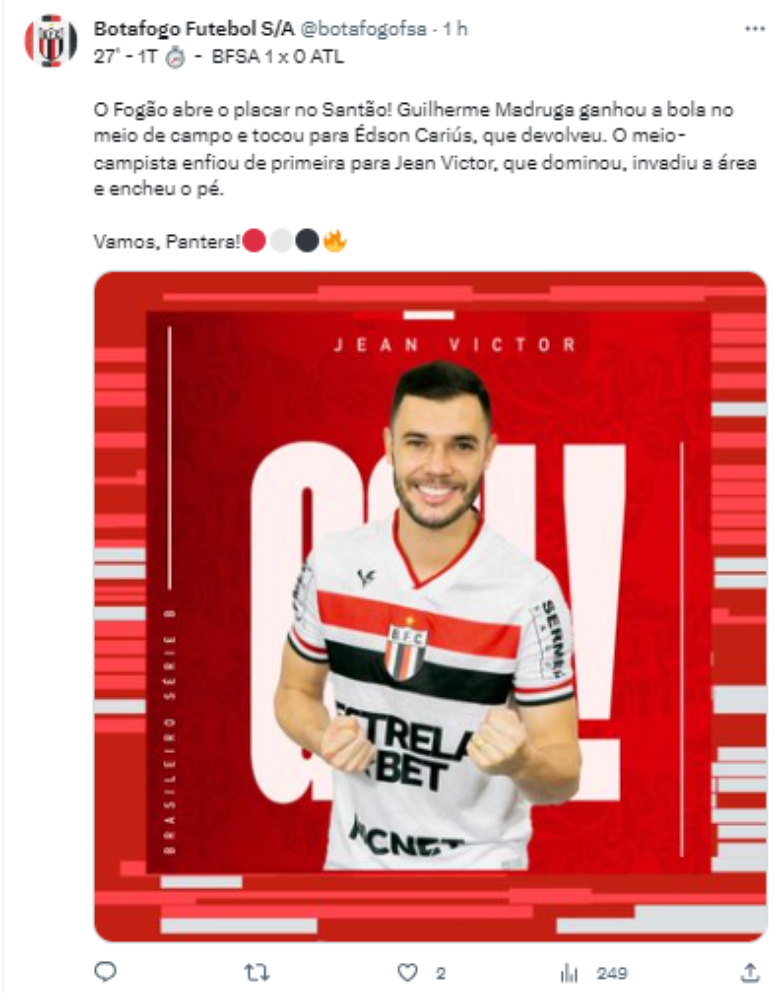Open the tweet's three-dot overflow menu
Image resolution: width=774 pixels, height=993 pixels.
click(754, 30)
